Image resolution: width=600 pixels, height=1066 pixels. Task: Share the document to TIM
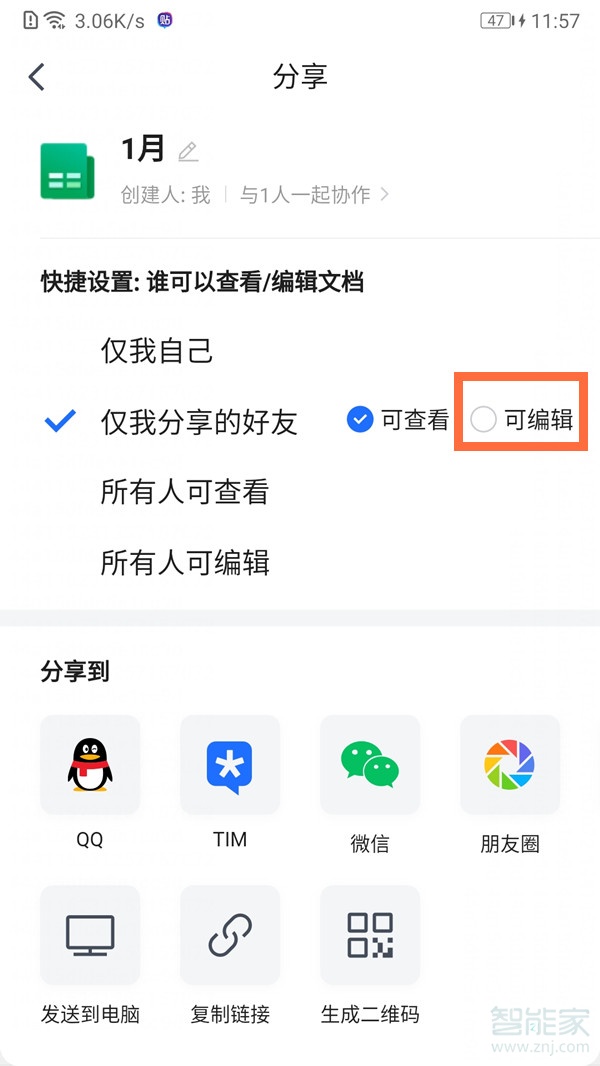230,766
